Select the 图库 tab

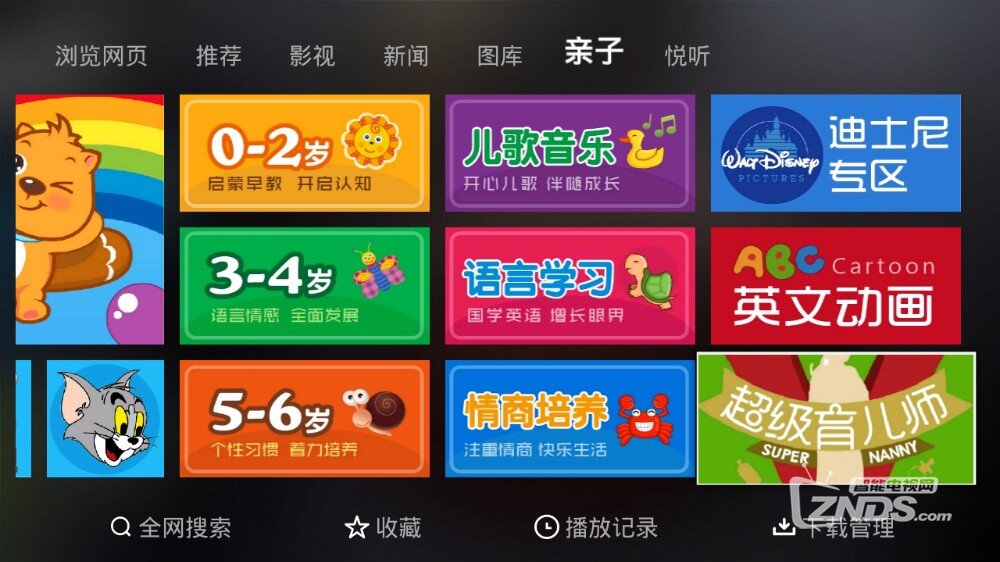tap(500, 56)
